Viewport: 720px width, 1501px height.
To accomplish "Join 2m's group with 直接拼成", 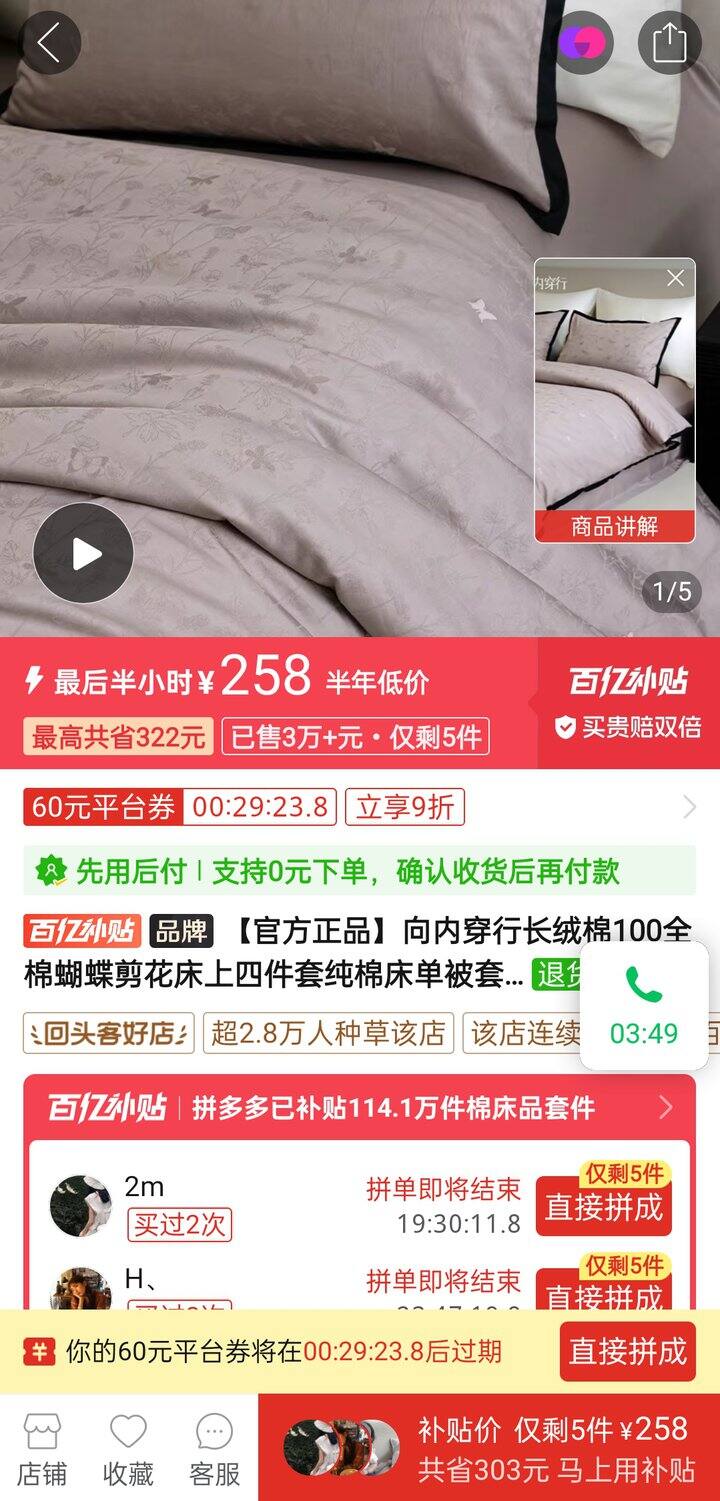I will (603, 1207).
